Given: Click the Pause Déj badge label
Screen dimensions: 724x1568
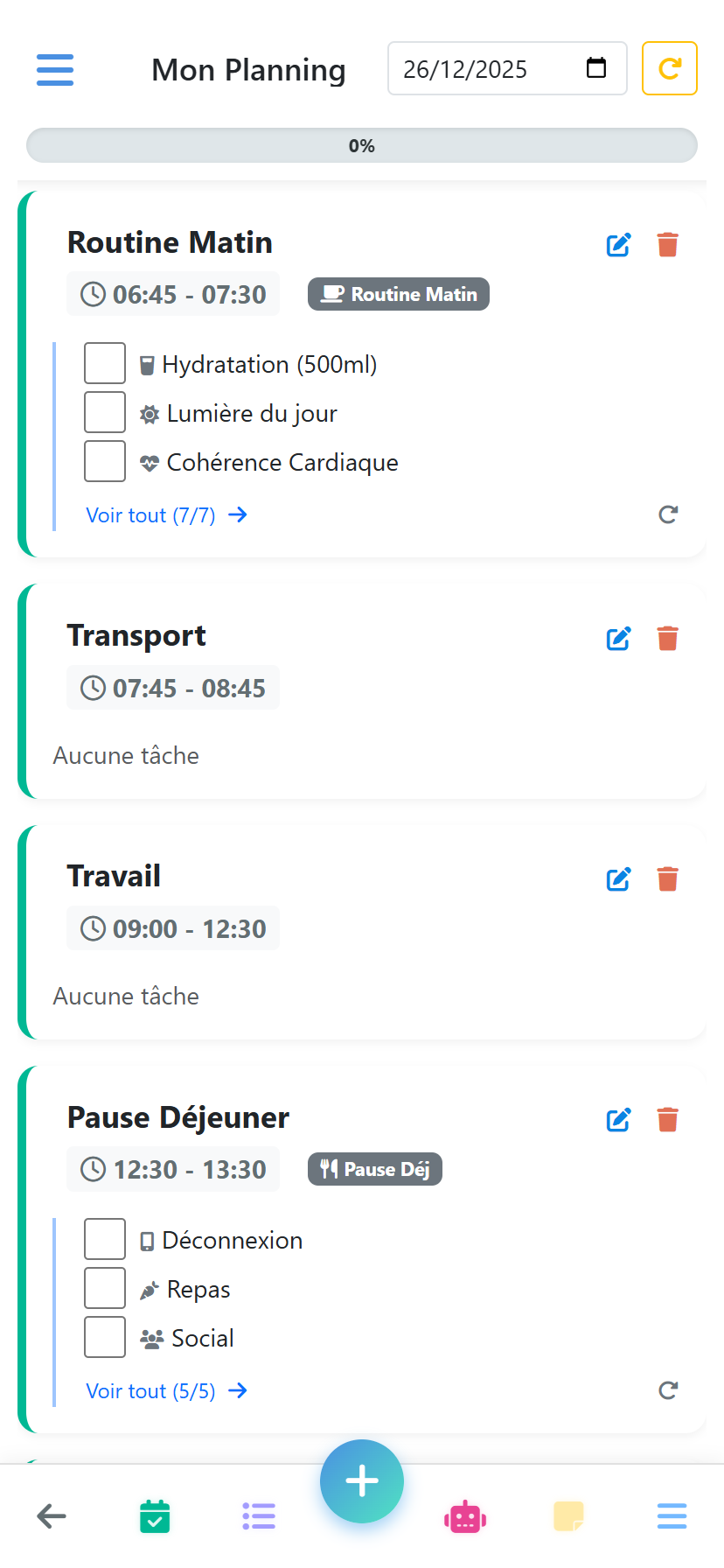Looking at the screenshot, I should coord(374,1168).
